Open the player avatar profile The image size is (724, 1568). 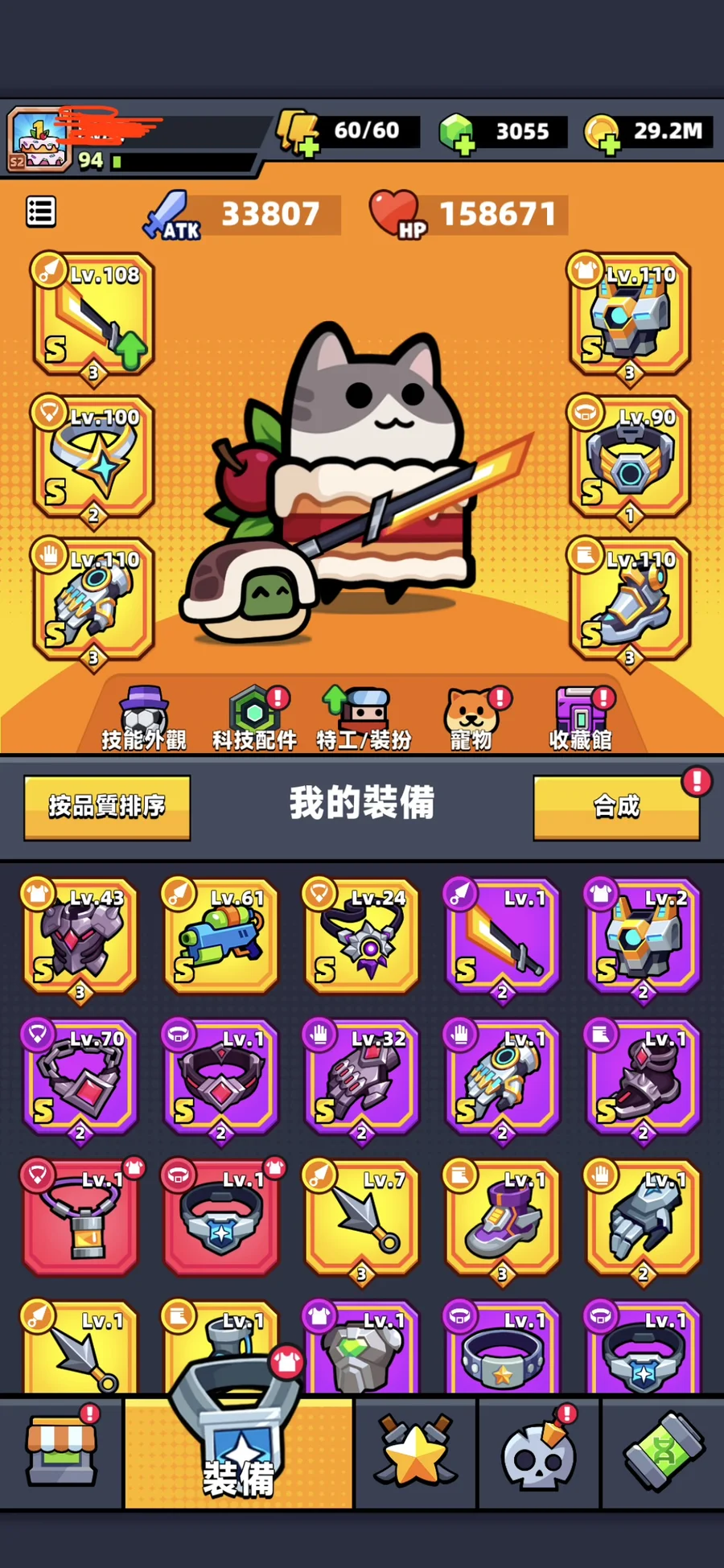point(38,139)
